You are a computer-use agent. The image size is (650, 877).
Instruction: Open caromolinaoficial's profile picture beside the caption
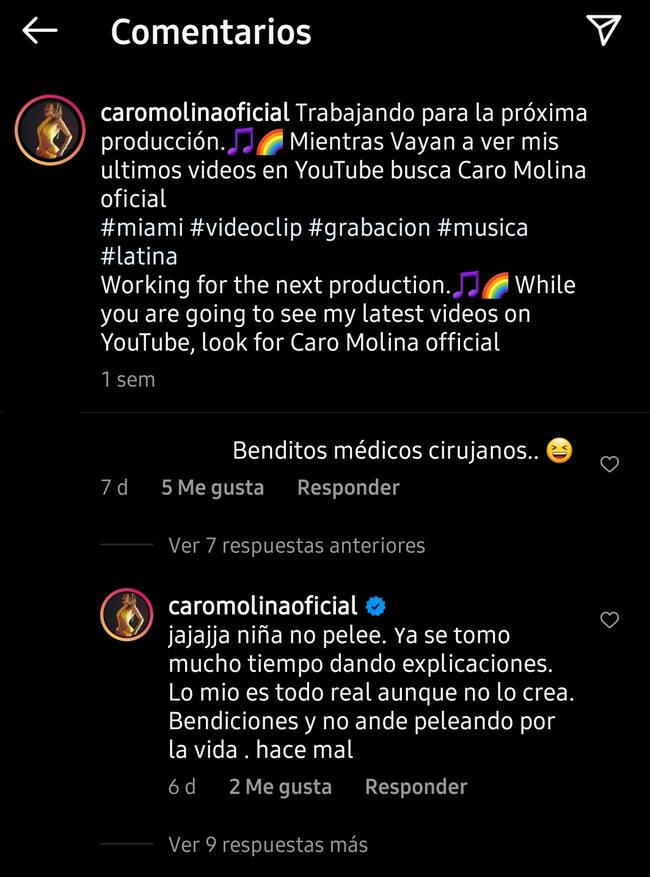coord(47,131)
